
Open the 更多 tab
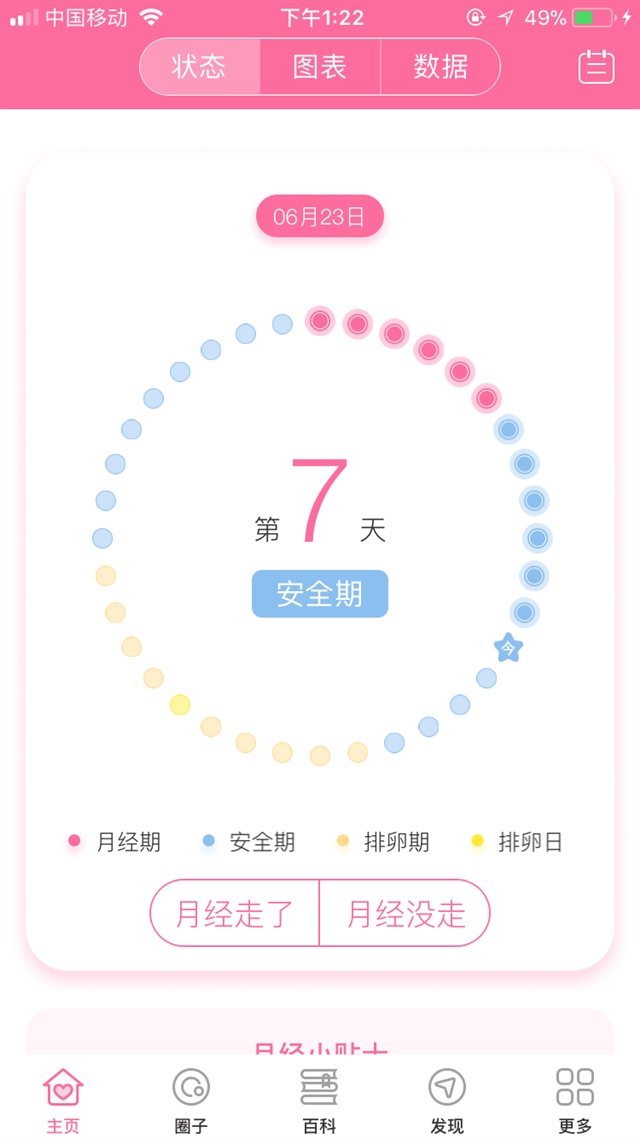tap(575, 1098)
